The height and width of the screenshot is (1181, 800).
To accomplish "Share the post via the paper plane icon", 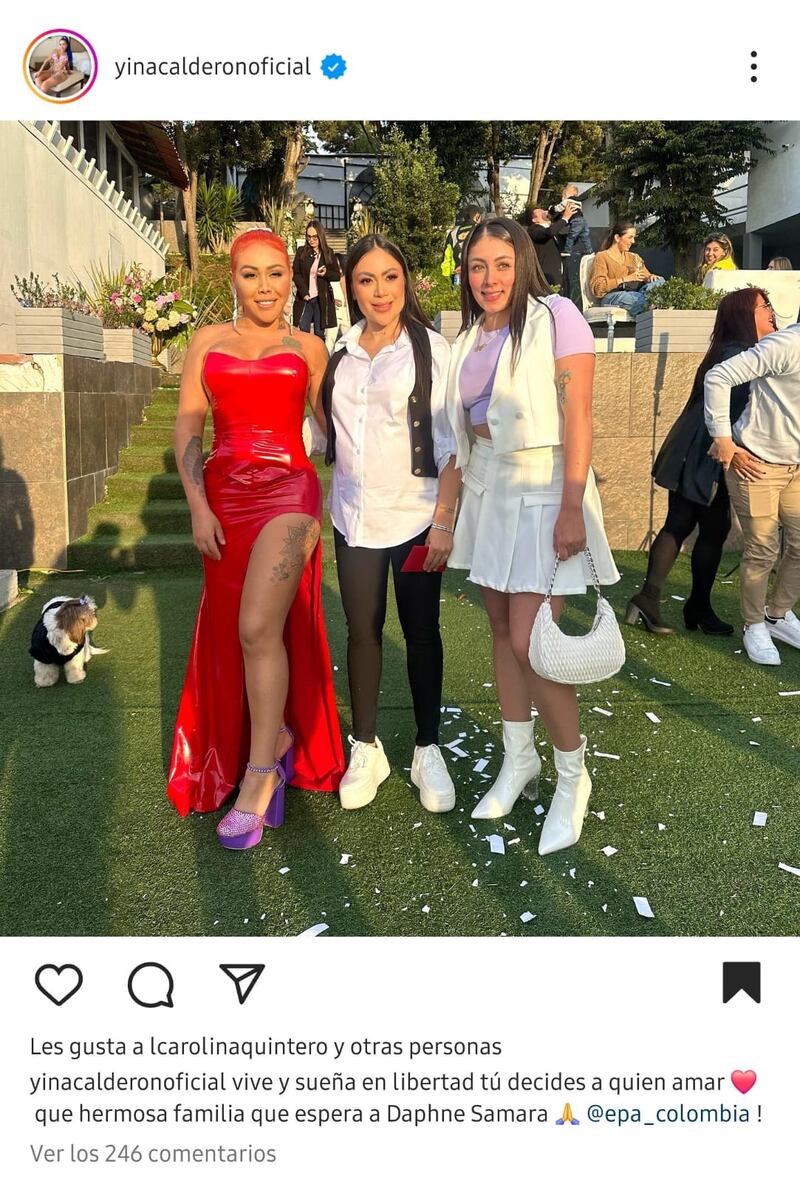I will pyautogui.click(x=242, y=983).
